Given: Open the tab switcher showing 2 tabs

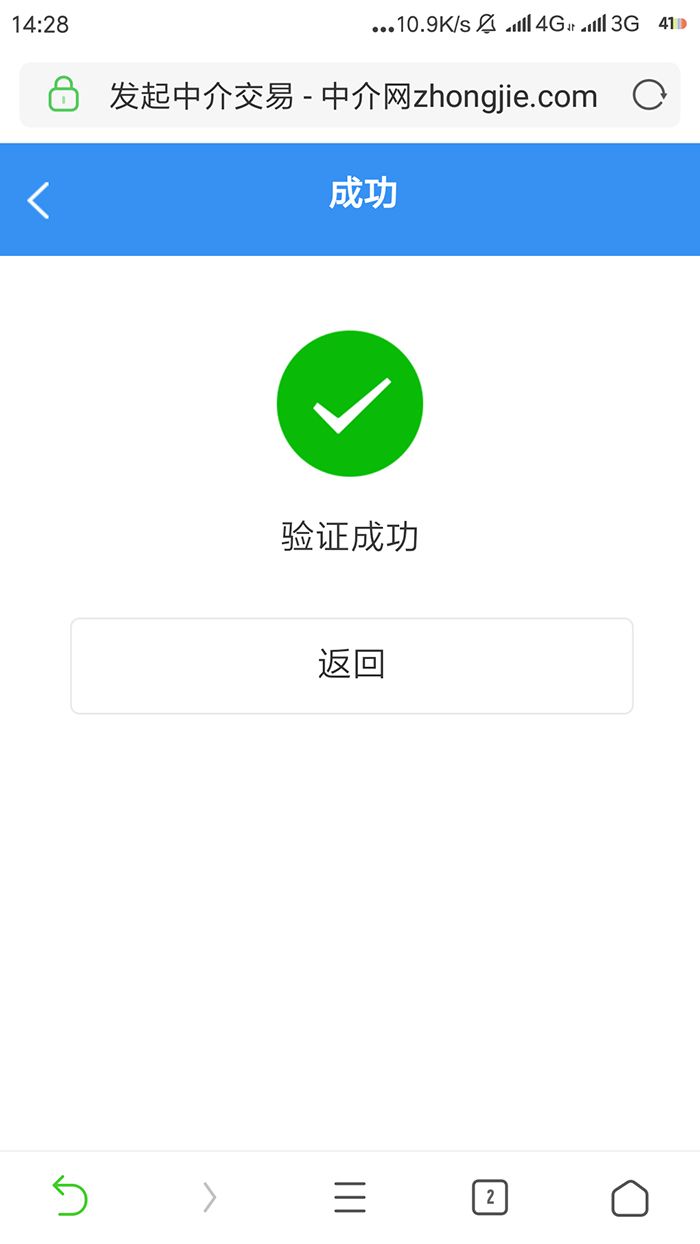Looking at the screenshot, I should tap(490, 1197).
